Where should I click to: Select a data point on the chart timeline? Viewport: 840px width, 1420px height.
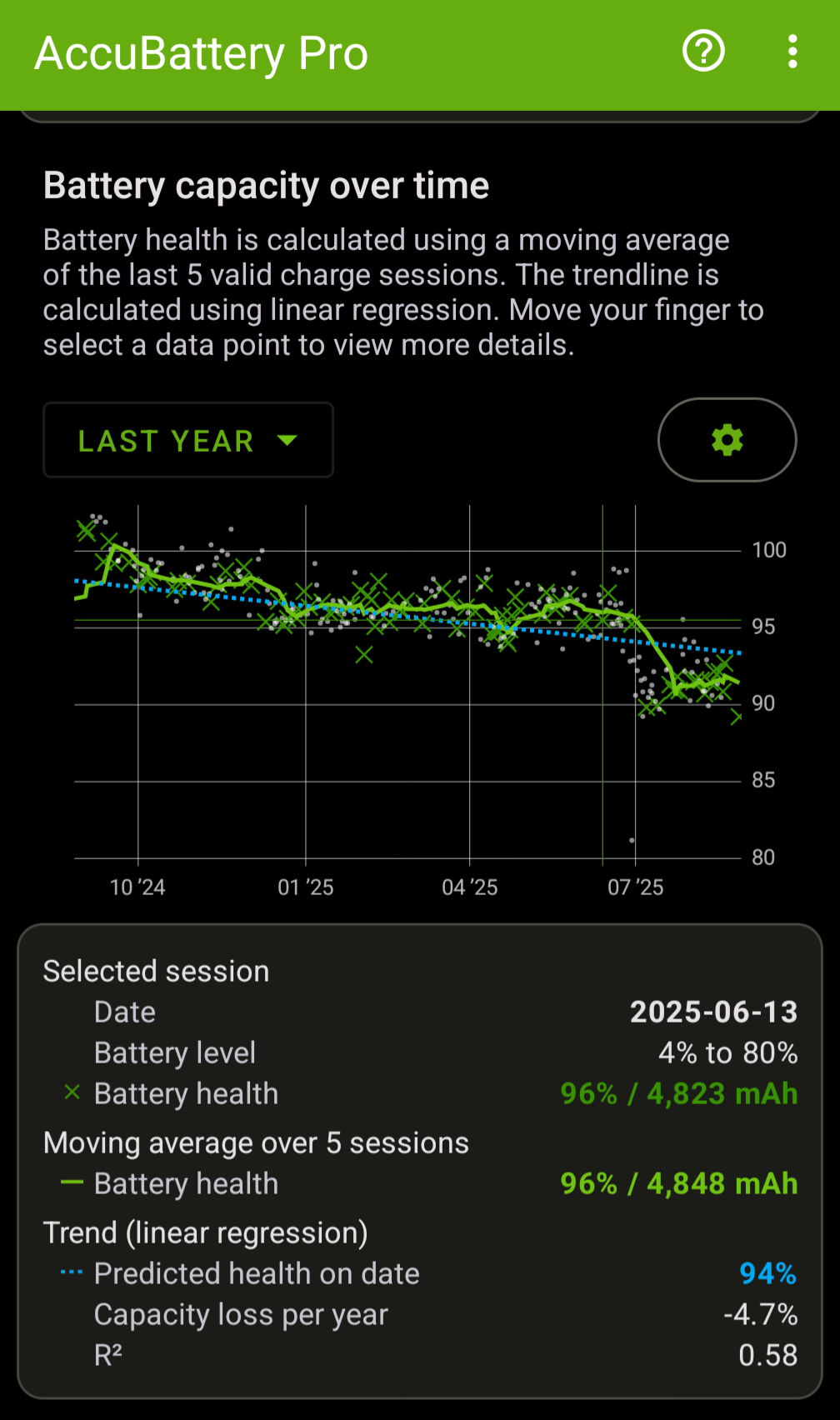(417, 608)
